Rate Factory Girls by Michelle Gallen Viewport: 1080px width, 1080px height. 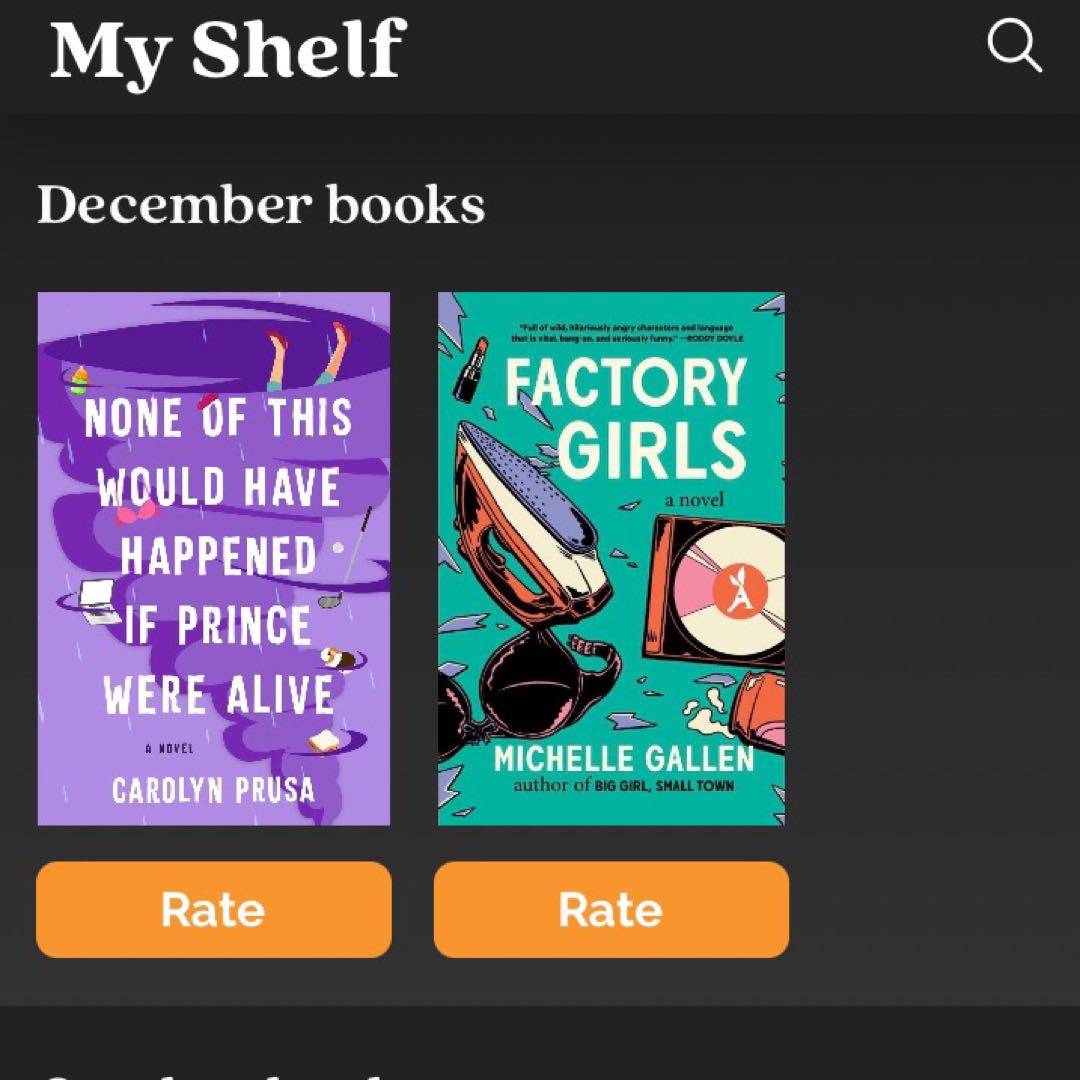611,910
